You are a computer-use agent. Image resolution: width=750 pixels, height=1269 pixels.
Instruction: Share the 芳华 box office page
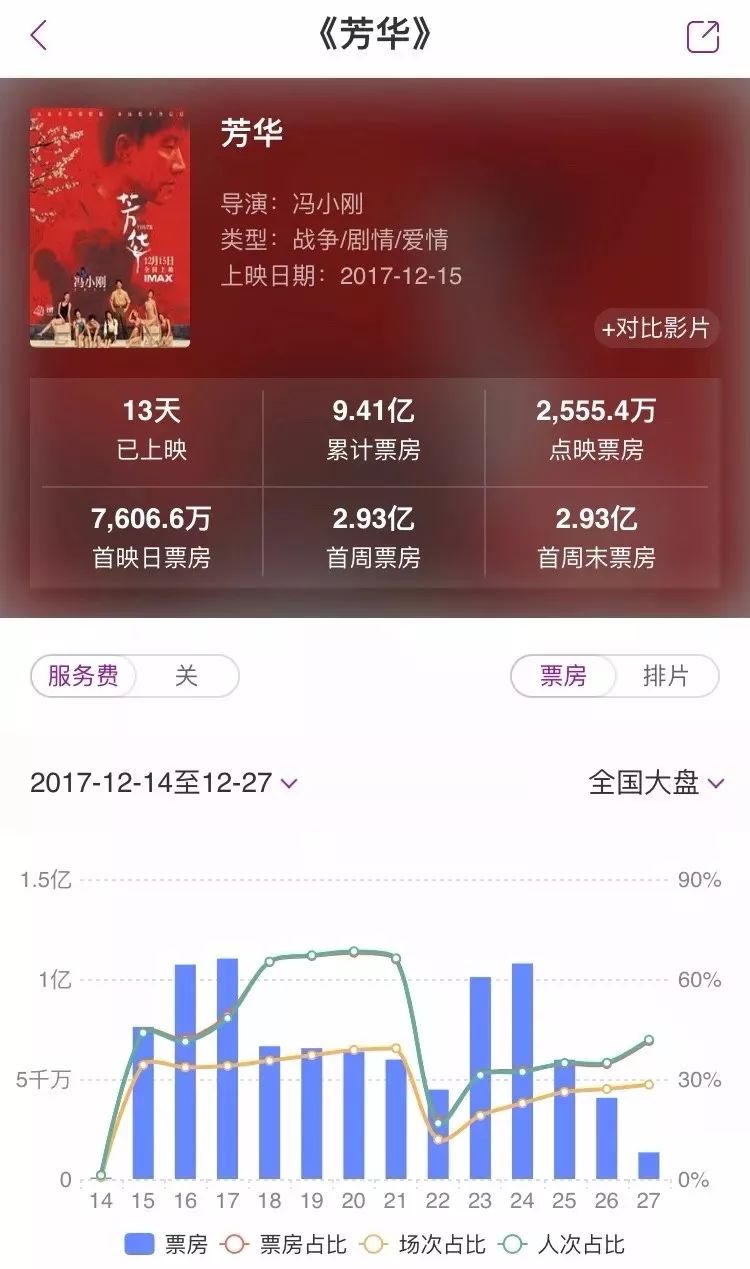pyautogui.click(x=702, y=37)
